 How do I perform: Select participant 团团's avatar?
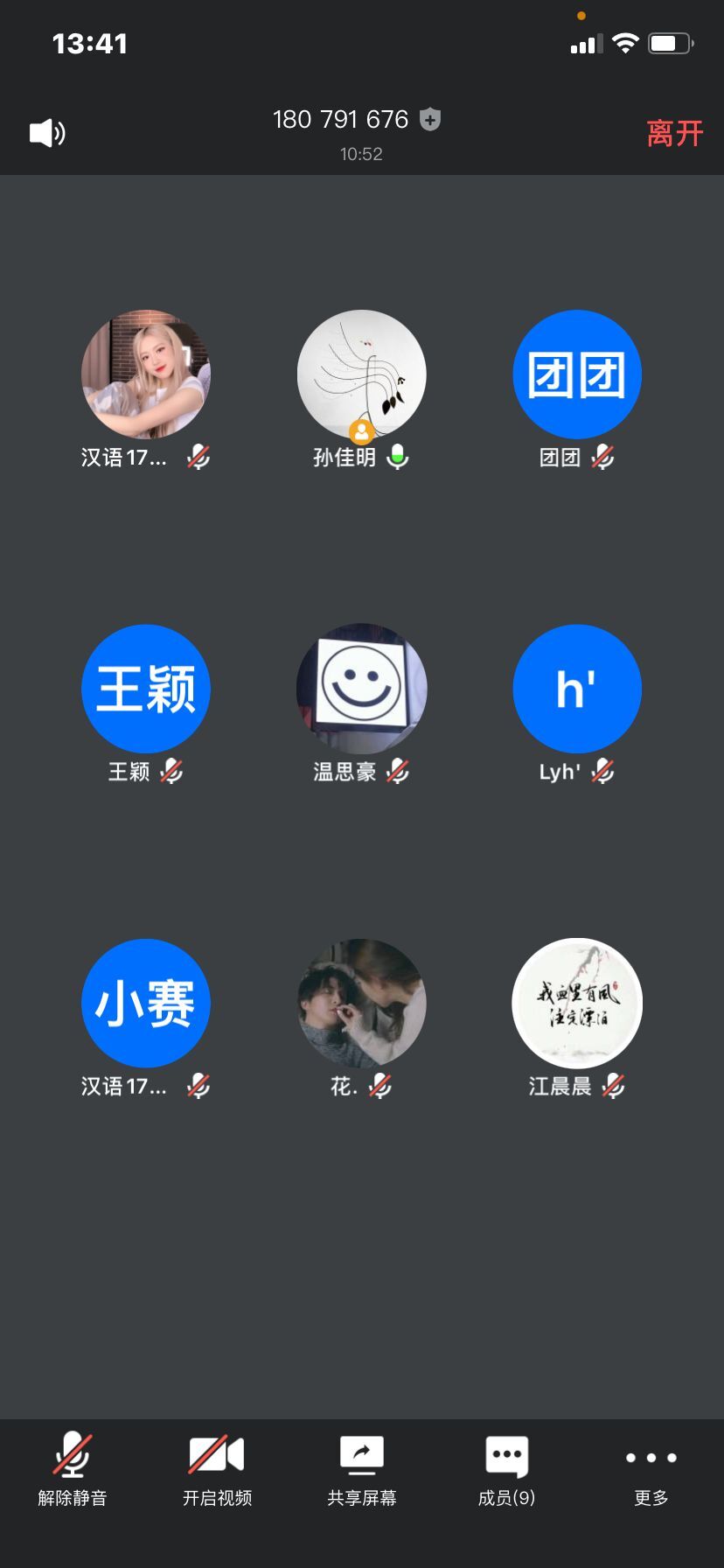pyautogui.click(x=577, y=374)
